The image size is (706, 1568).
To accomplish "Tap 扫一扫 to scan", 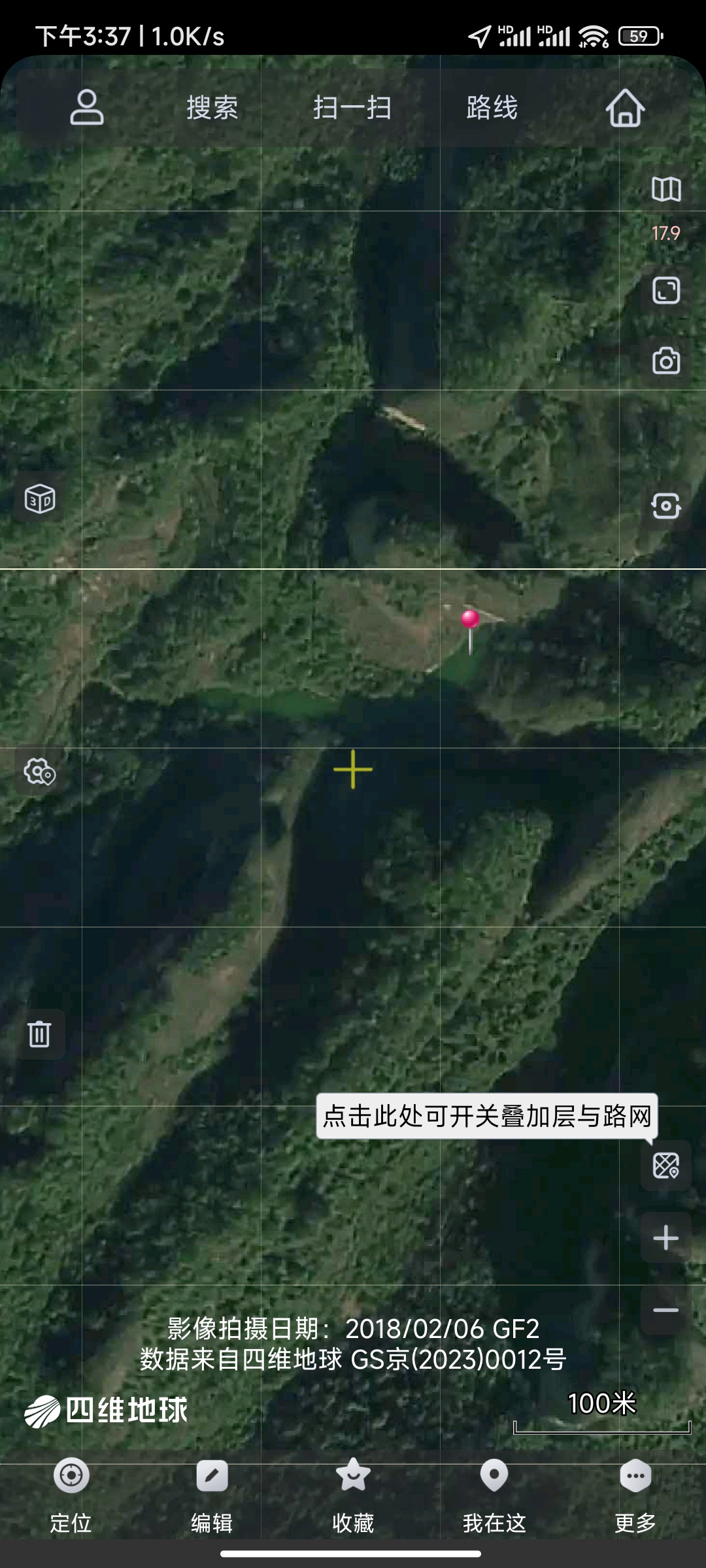I will (x=352, y=108).
